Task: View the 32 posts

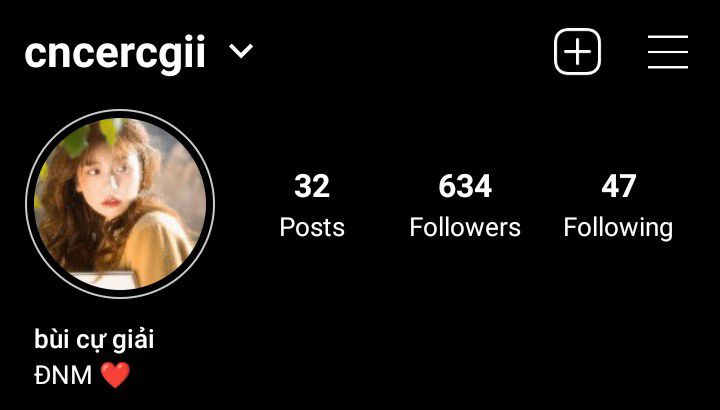Action: [x=312, y=206]
